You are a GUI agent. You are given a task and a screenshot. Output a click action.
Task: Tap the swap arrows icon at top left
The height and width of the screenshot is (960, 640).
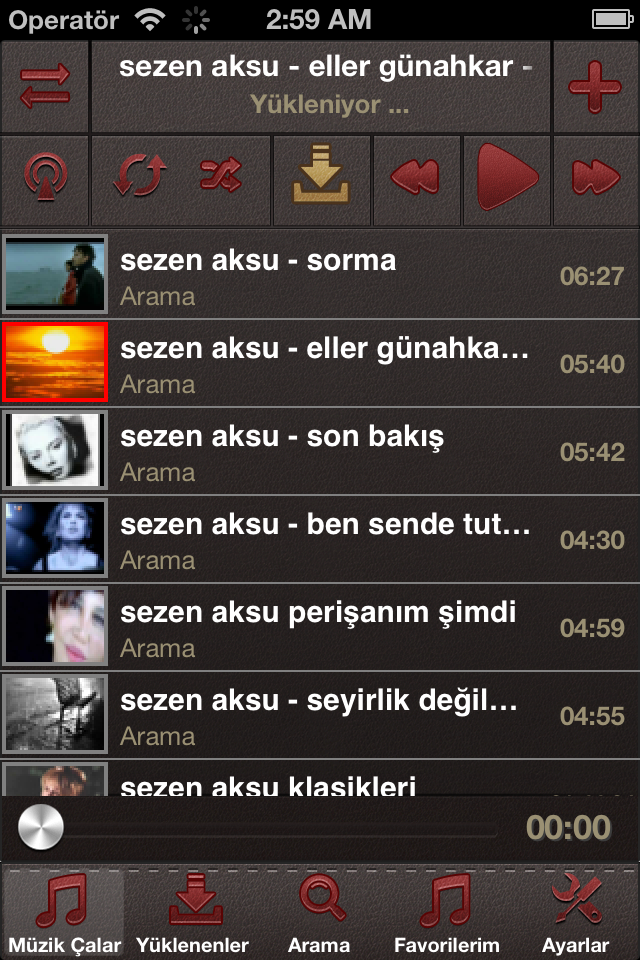click(44, 86)
